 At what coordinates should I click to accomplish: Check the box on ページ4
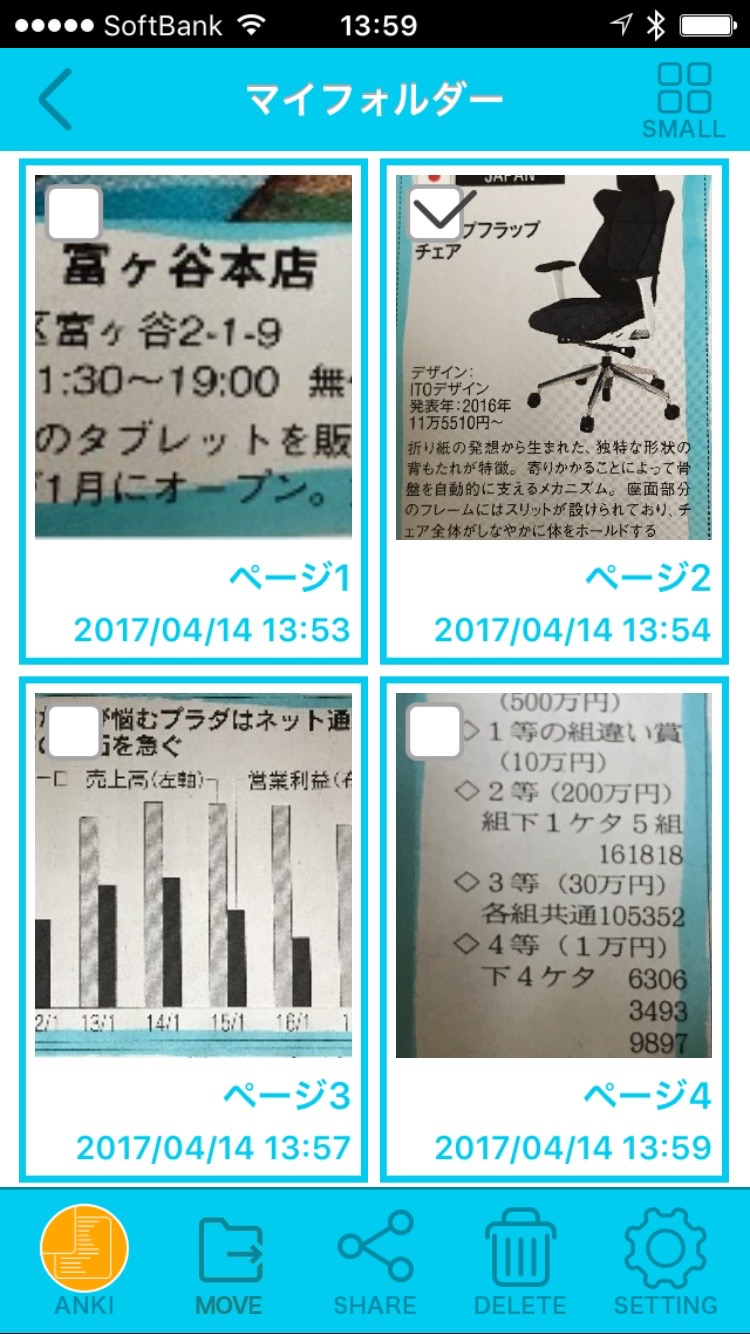(x=435, y=731)
